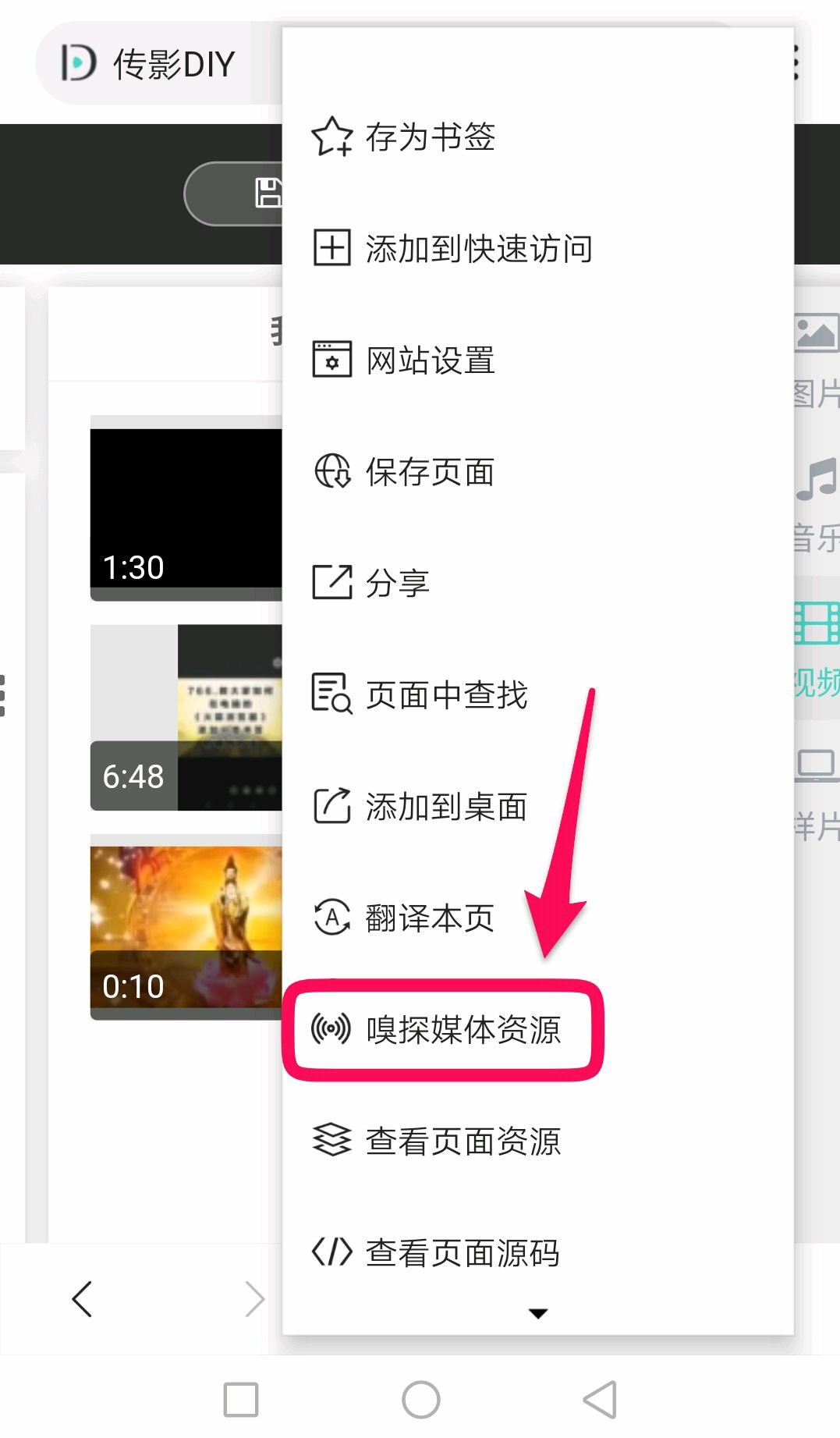The height and width of the screenshot is (1438, 840).
Task: Expand menu with the down arrow
Action: coord(537,1313)
